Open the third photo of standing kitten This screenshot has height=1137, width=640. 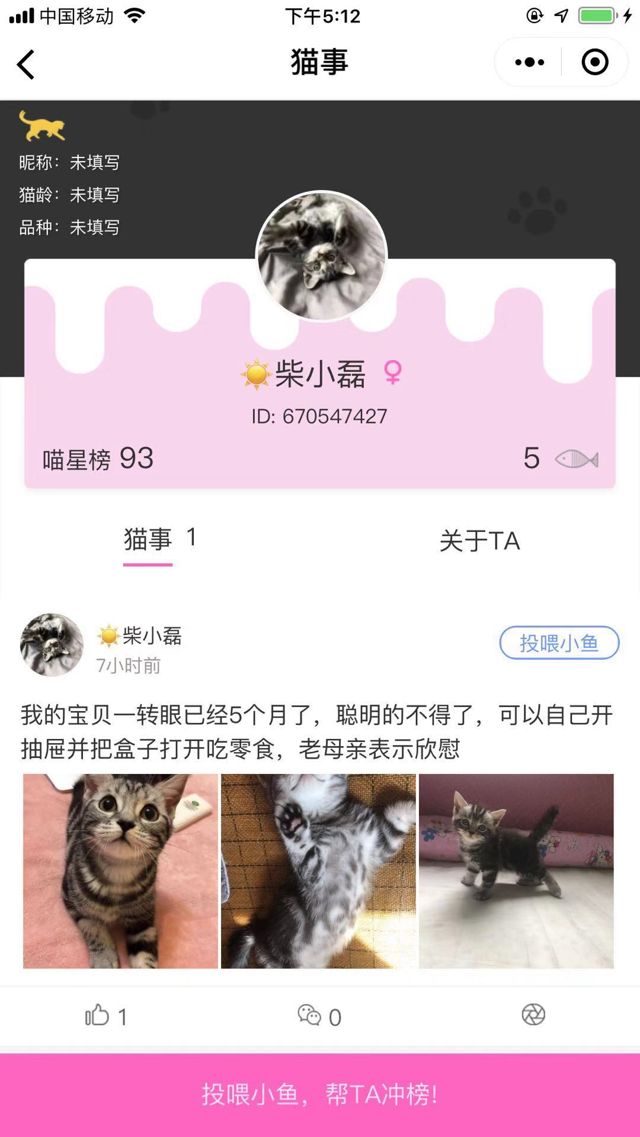point(516,871)
